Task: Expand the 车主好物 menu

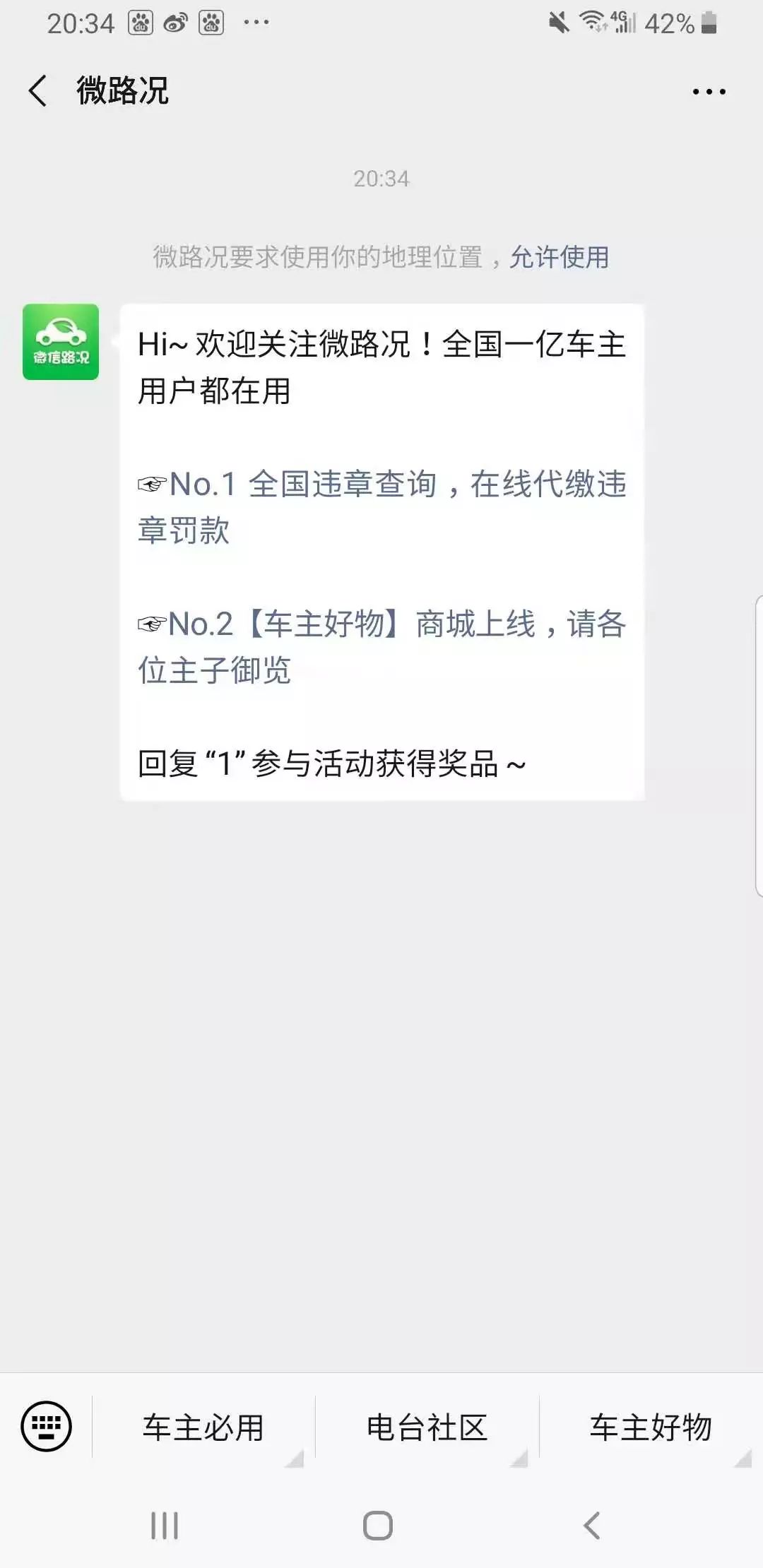Action: 650,1427
